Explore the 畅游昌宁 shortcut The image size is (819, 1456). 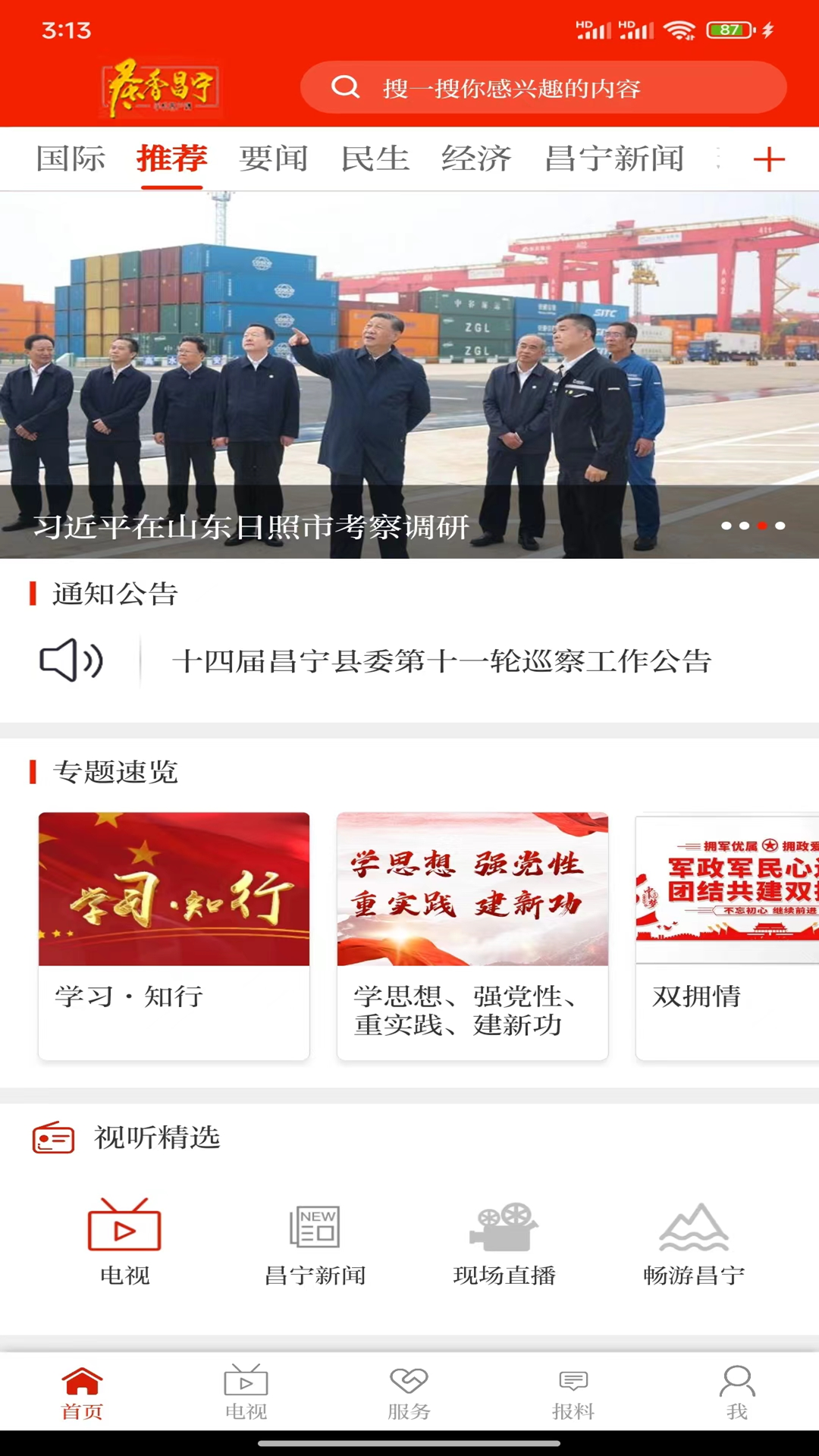click(x=694, y=1241)
